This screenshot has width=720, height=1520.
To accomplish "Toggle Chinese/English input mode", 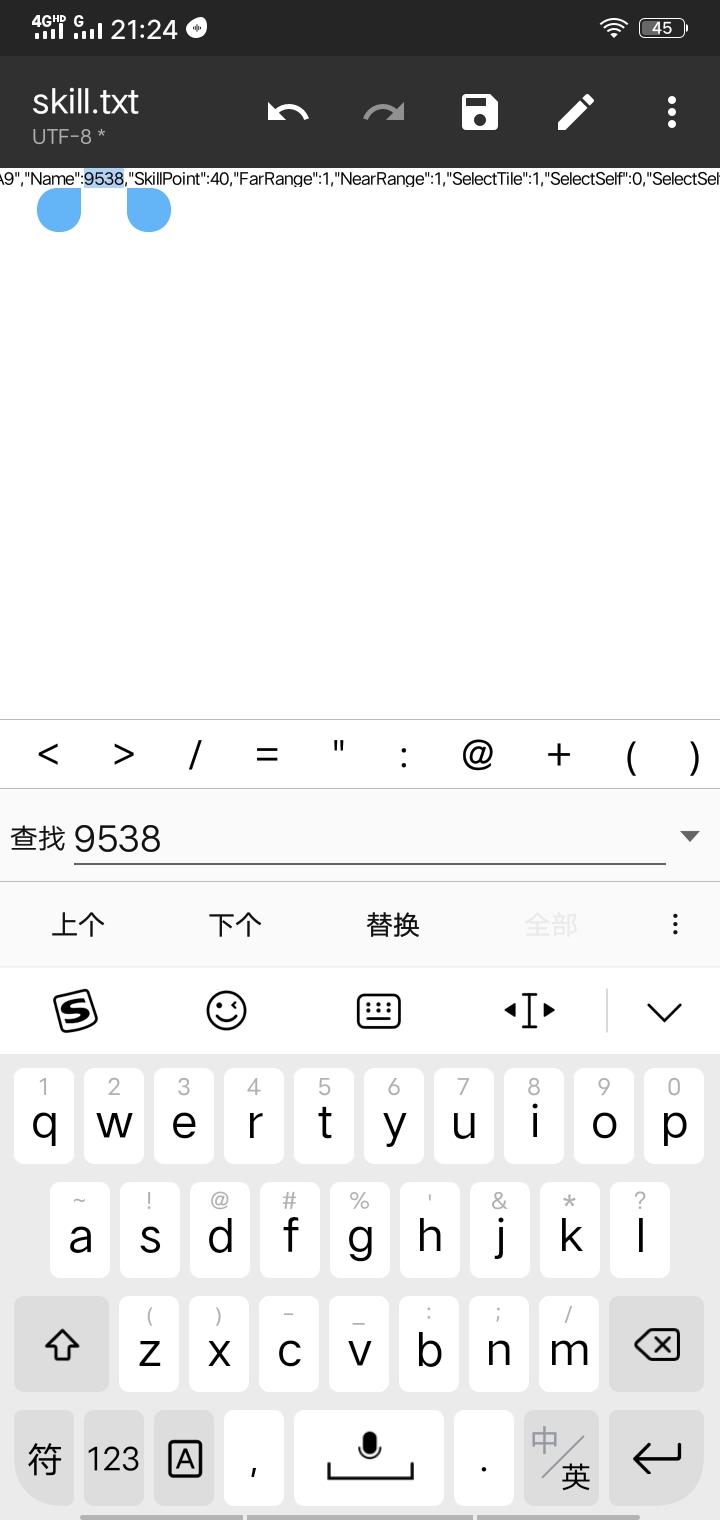I will [x=561, y=1457].
